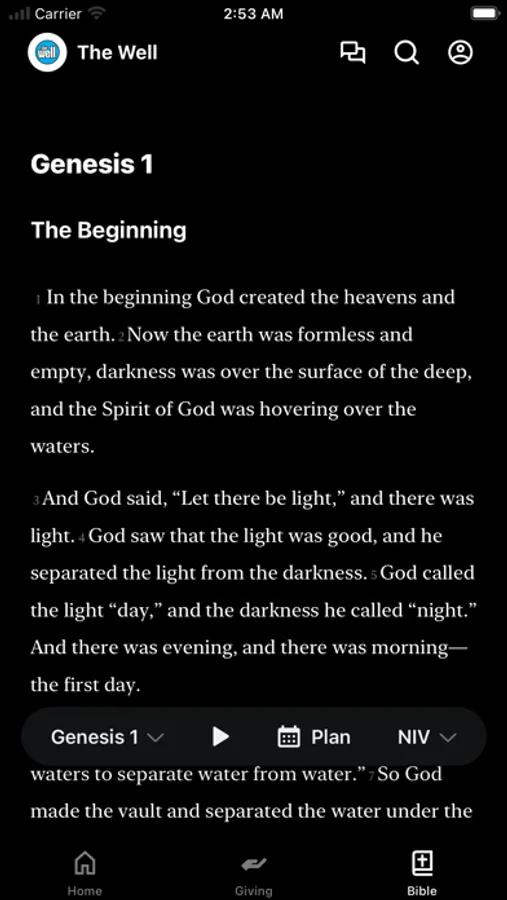Open the reading Plan

314,737
